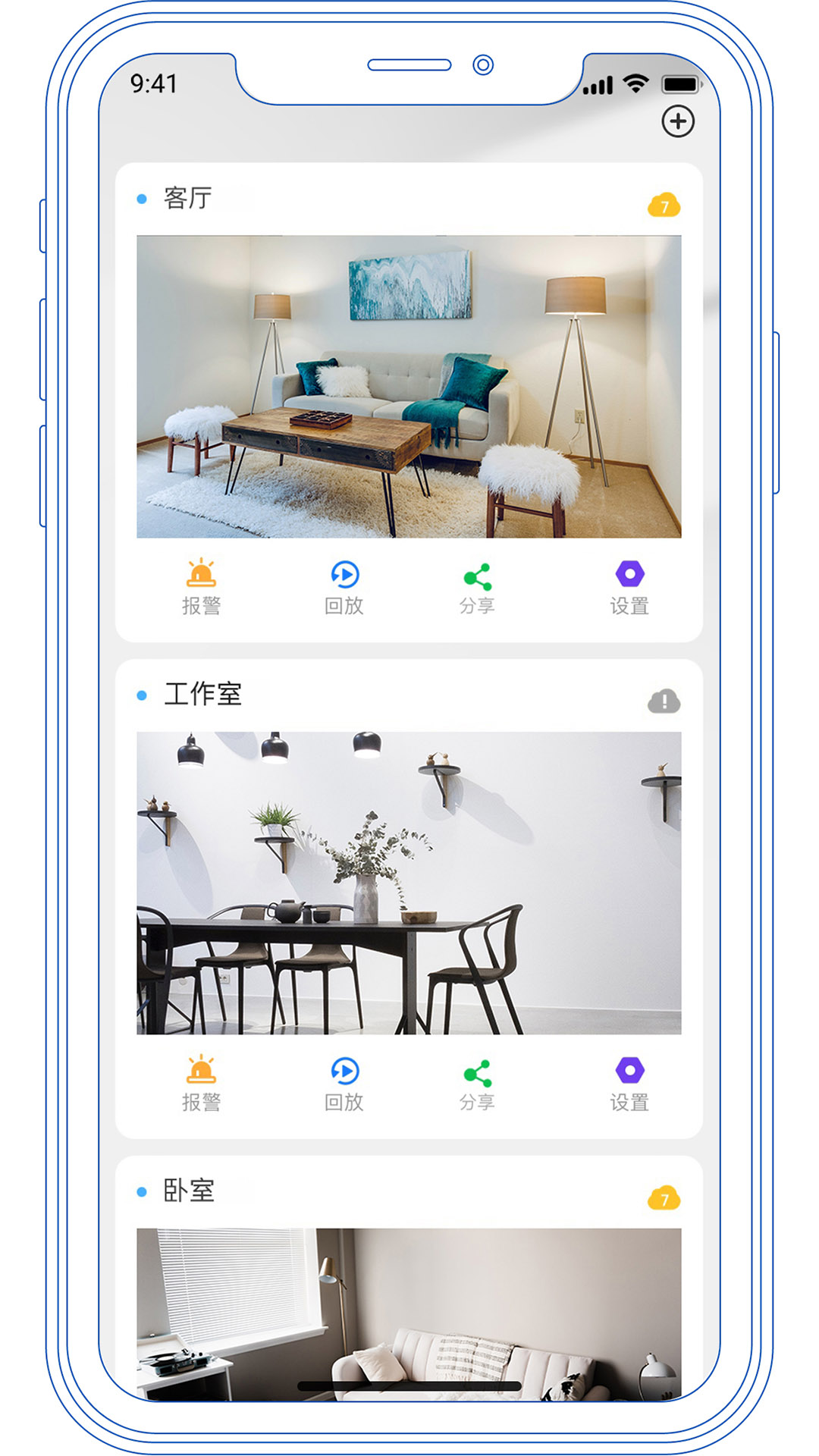Select the 分享 text under 工作室
Image resolution: width=819 pixels, height=1456 pixels.
click(478, 1101)
